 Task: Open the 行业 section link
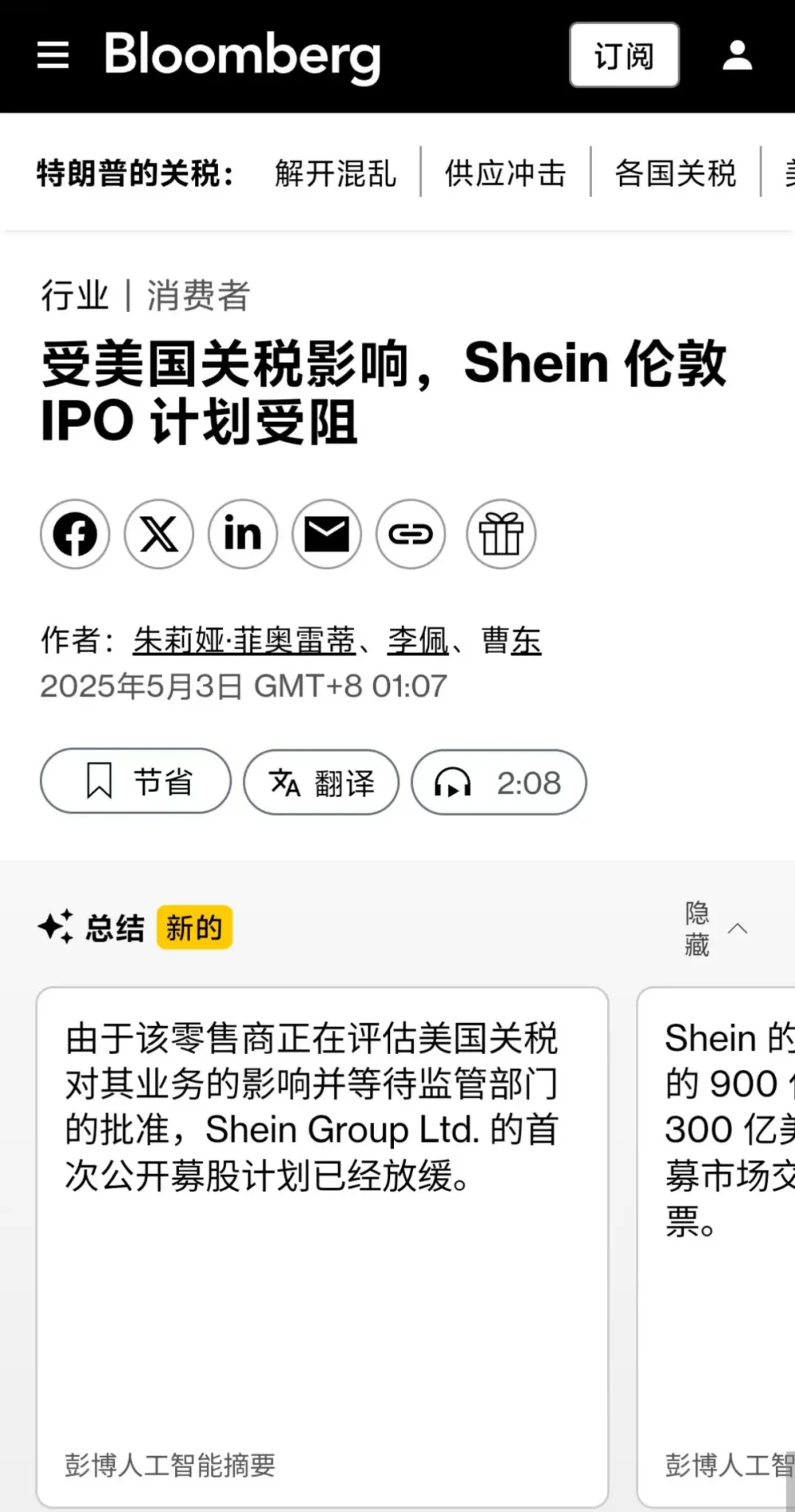coord(74,296)
